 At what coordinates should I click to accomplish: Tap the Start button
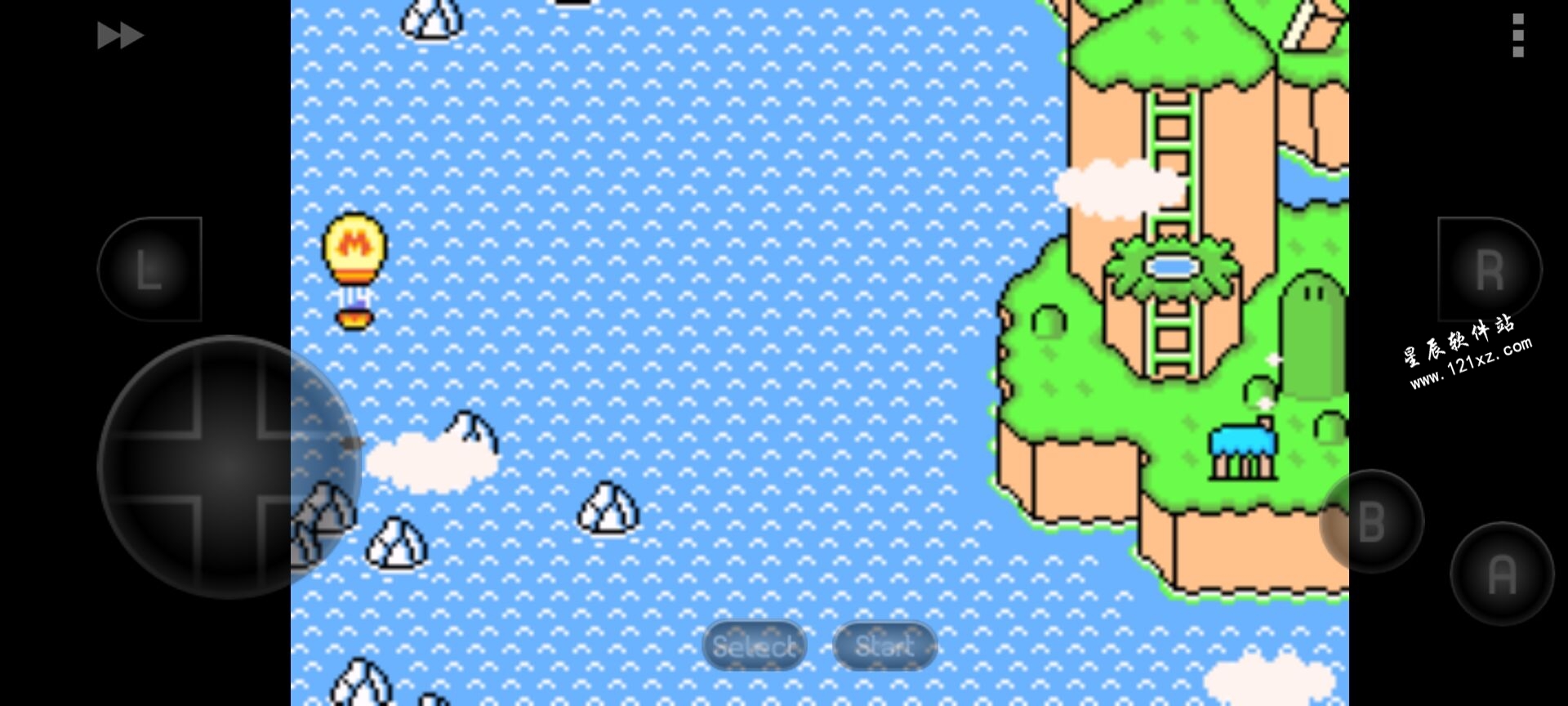[884, 646]
